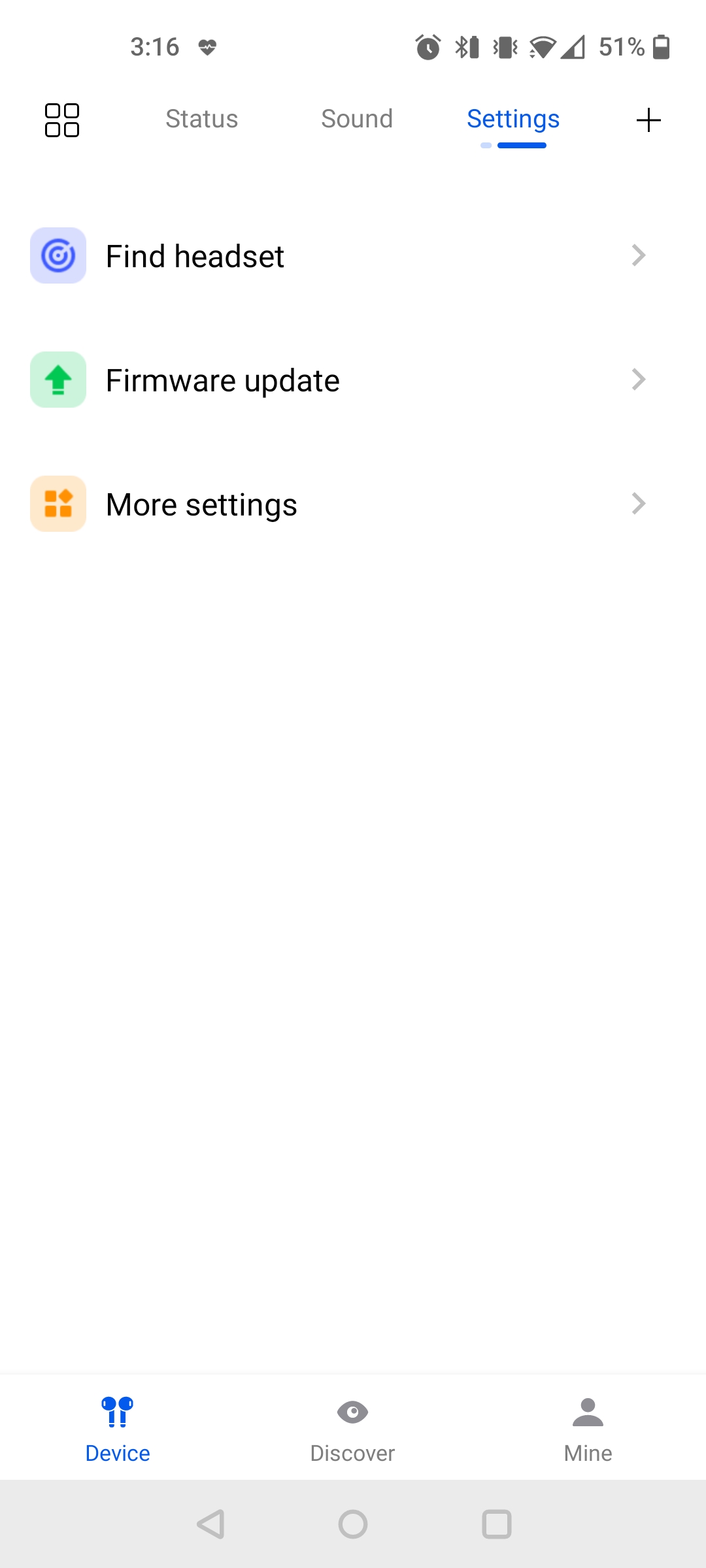706x1568 pixels.
Task: Switch to the Status tab
Action: (201, 119)
